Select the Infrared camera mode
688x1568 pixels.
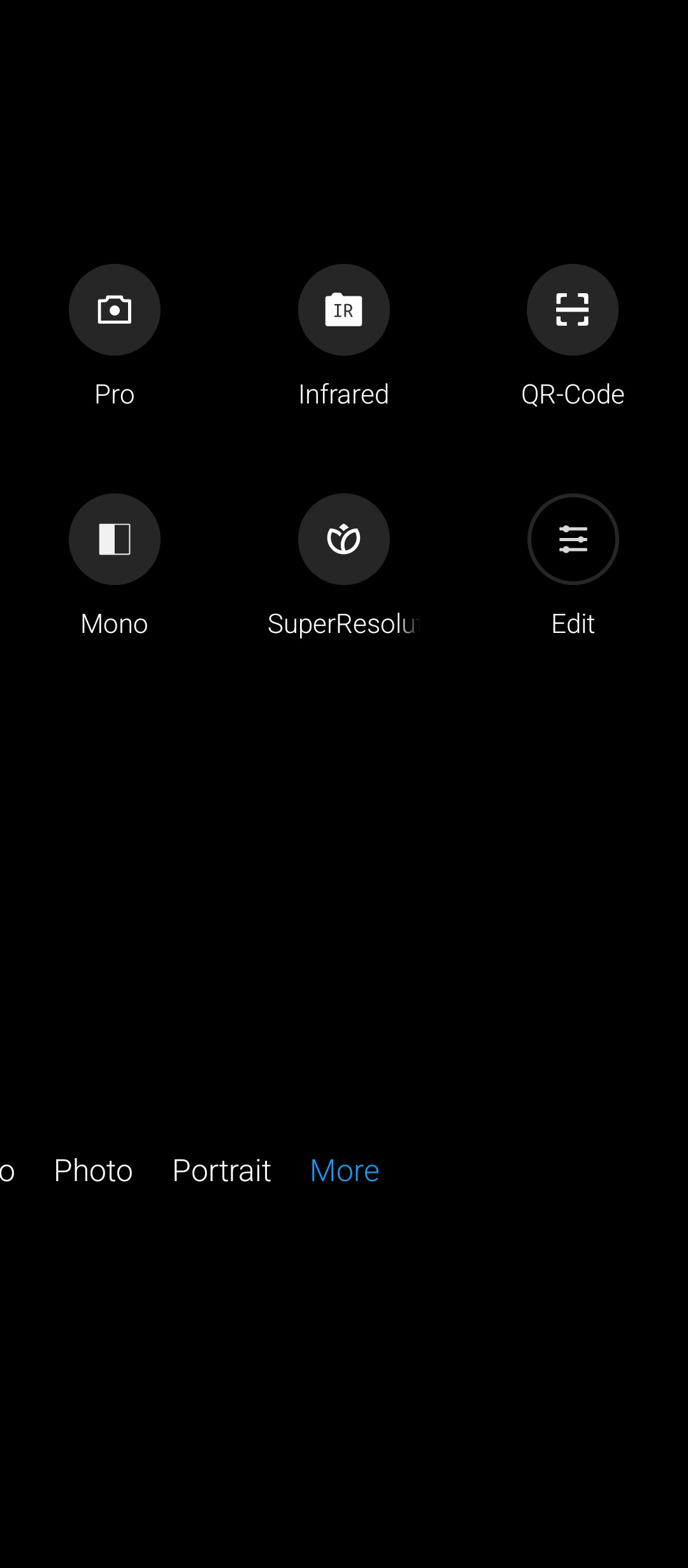tap(344, 310)
